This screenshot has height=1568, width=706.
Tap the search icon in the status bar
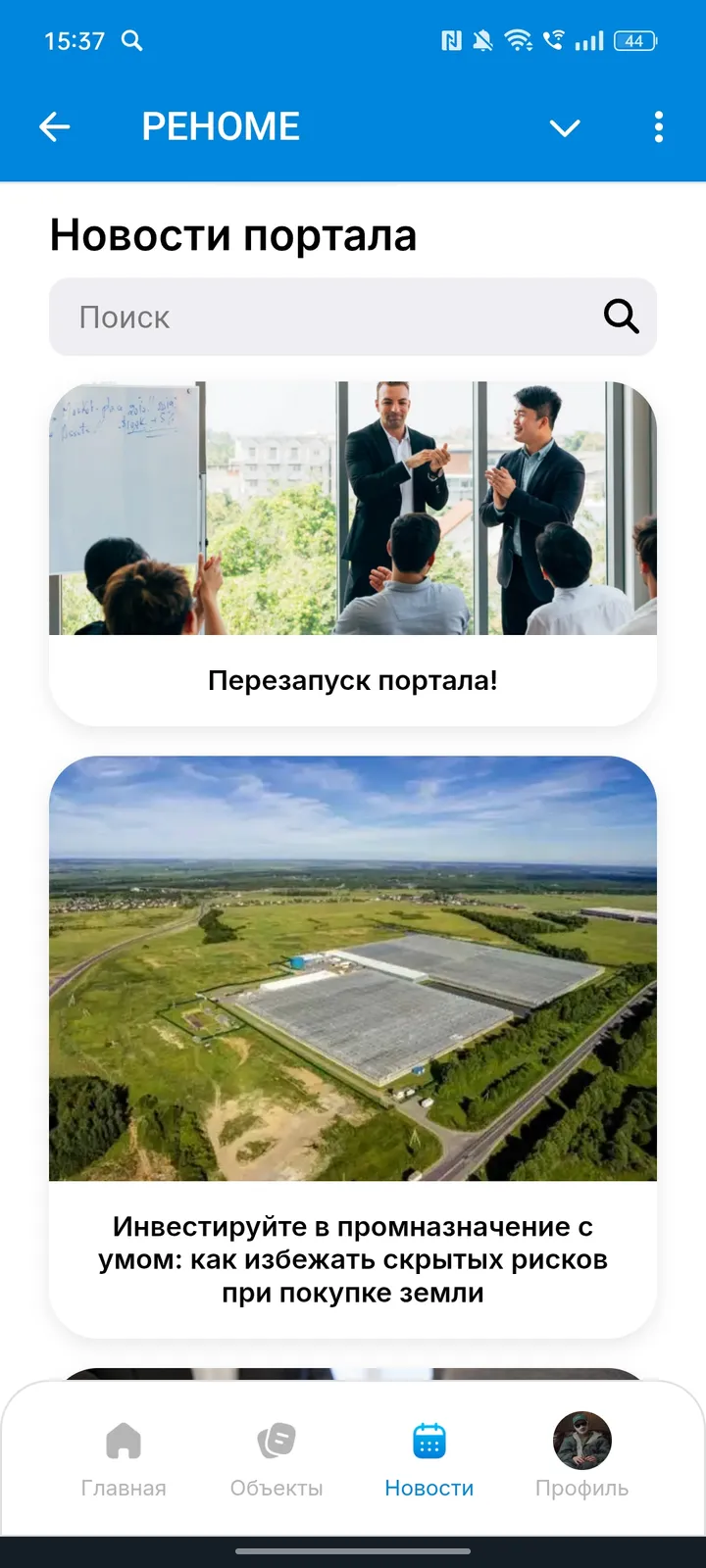(133, 41)
